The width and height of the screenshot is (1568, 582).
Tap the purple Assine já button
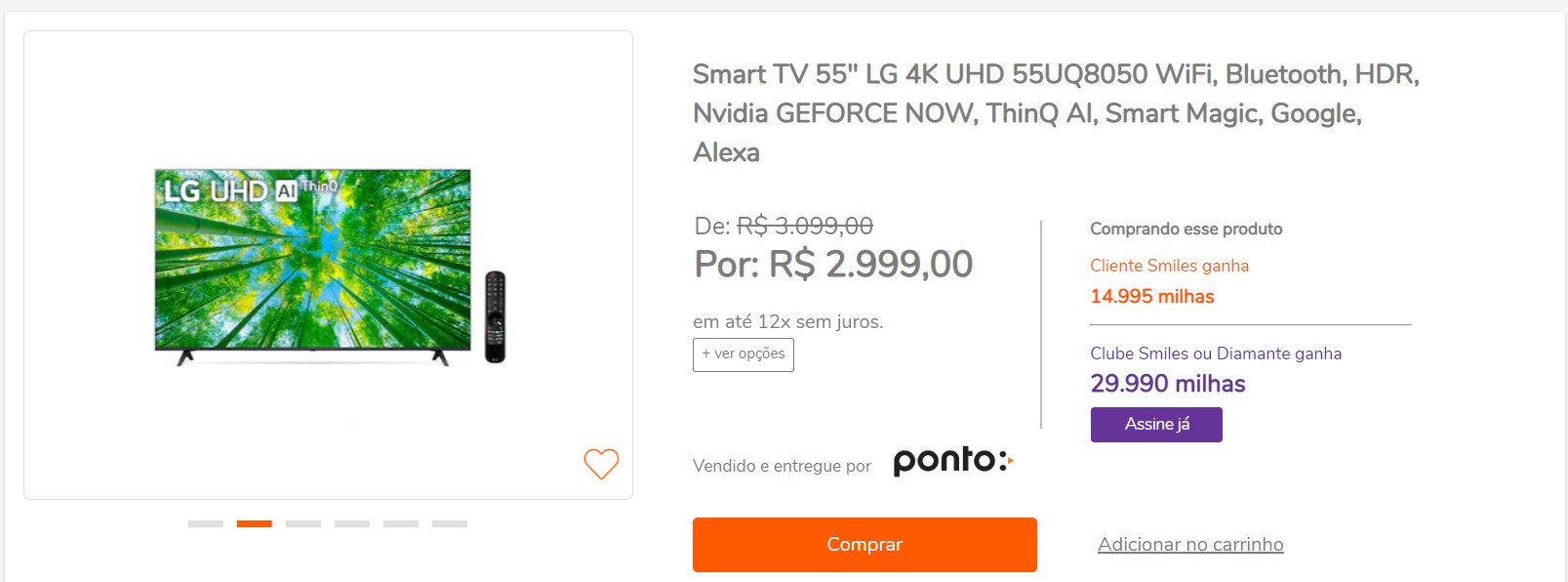(x=1156, y=425)
